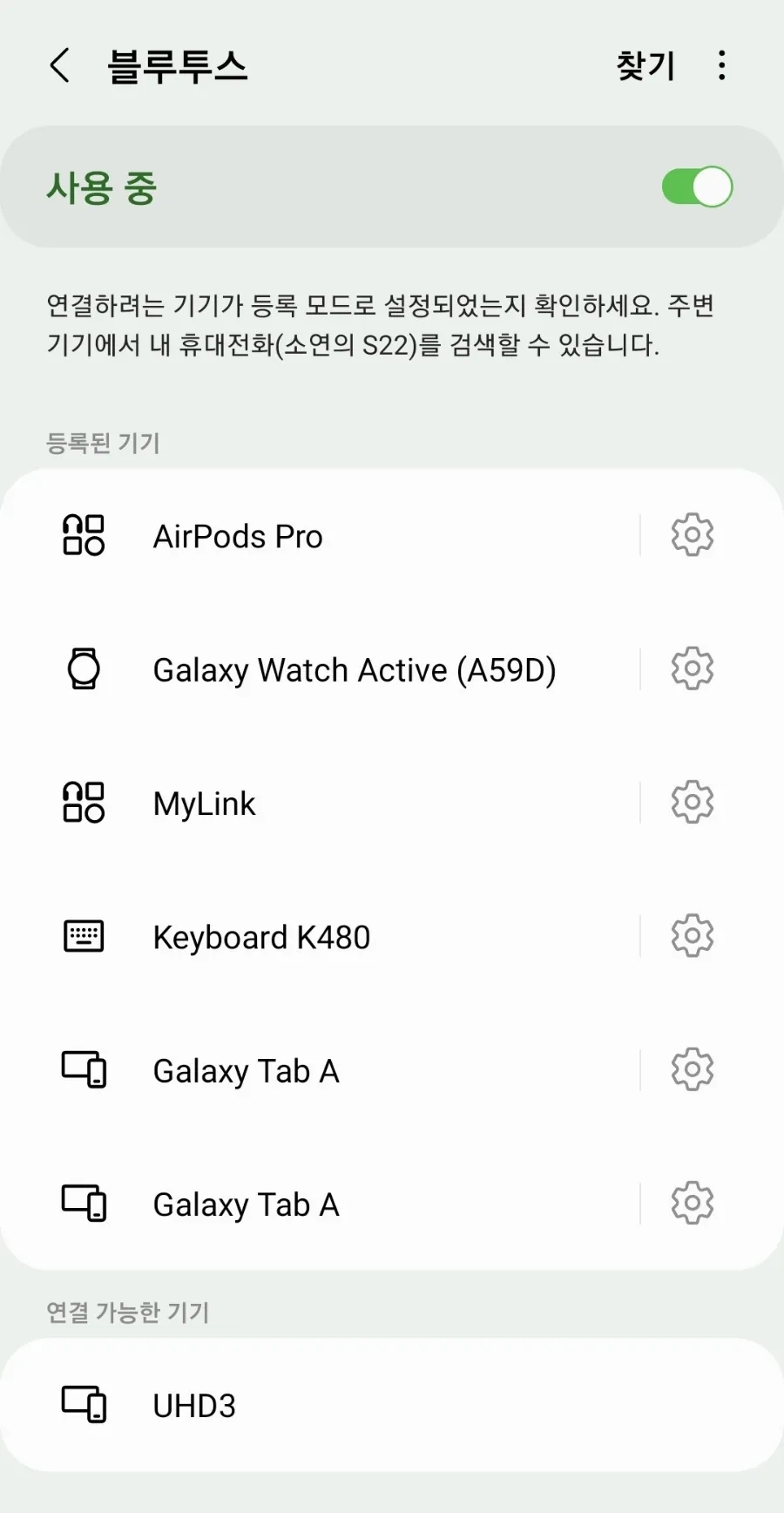Screen dimensions: 784x1513
Task: Go back from the 블루투스 screen
Action: coord(59,65)
